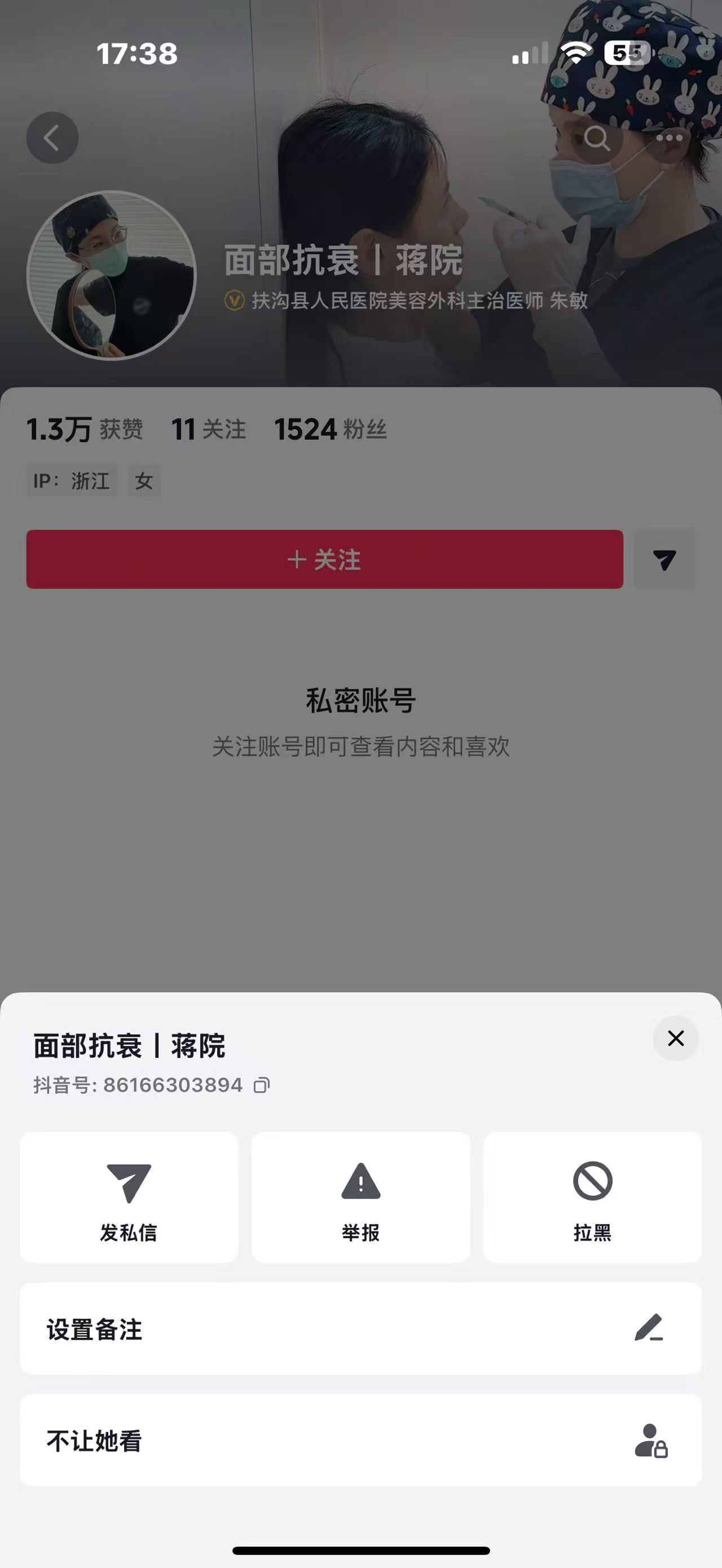Block this user with 拉黑
Viewport: 722px width, 1568px height.
pos(592,1196)
